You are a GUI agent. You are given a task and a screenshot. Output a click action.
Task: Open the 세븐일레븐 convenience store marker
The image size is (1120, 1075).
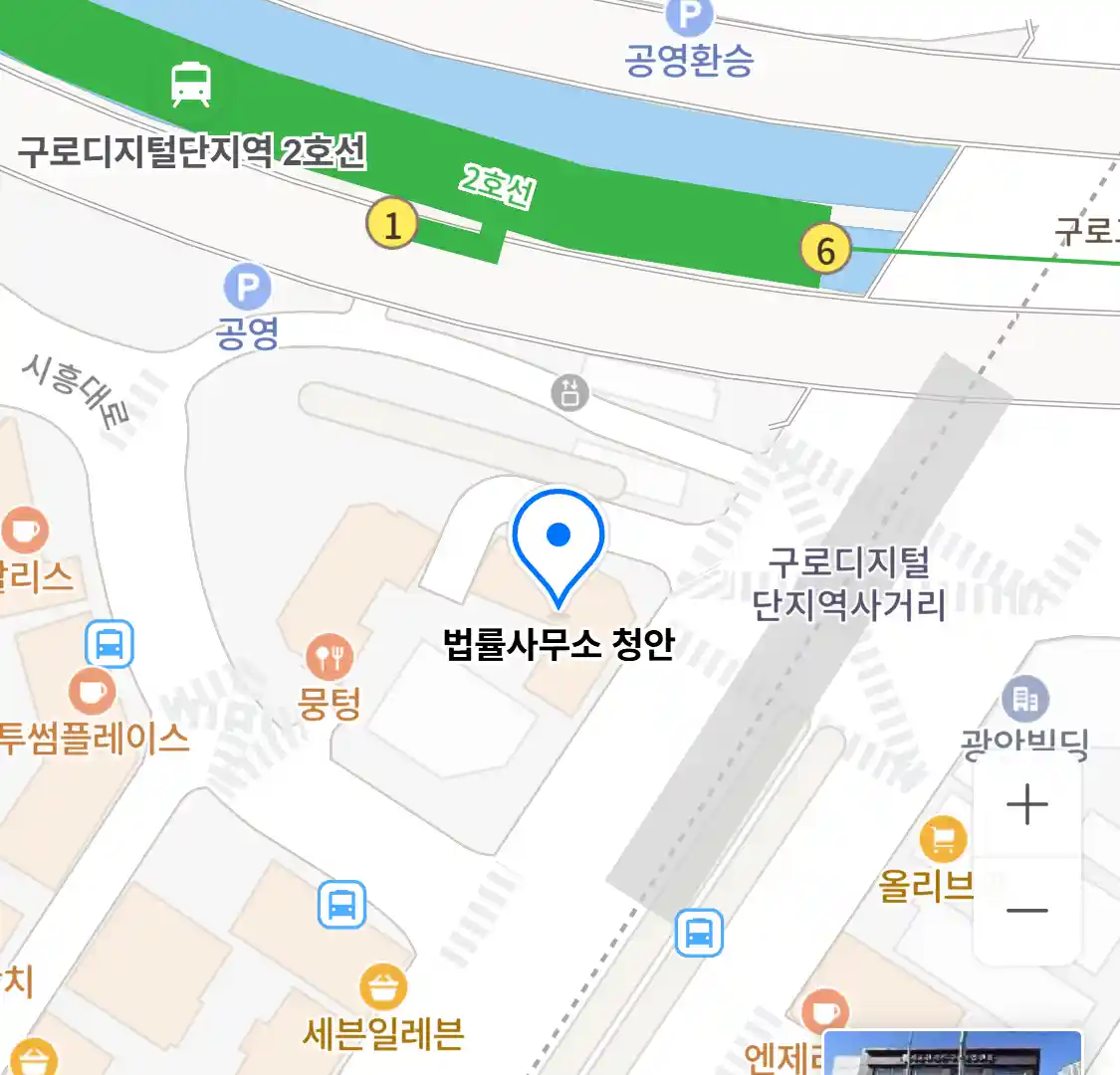tap(383, 988)
